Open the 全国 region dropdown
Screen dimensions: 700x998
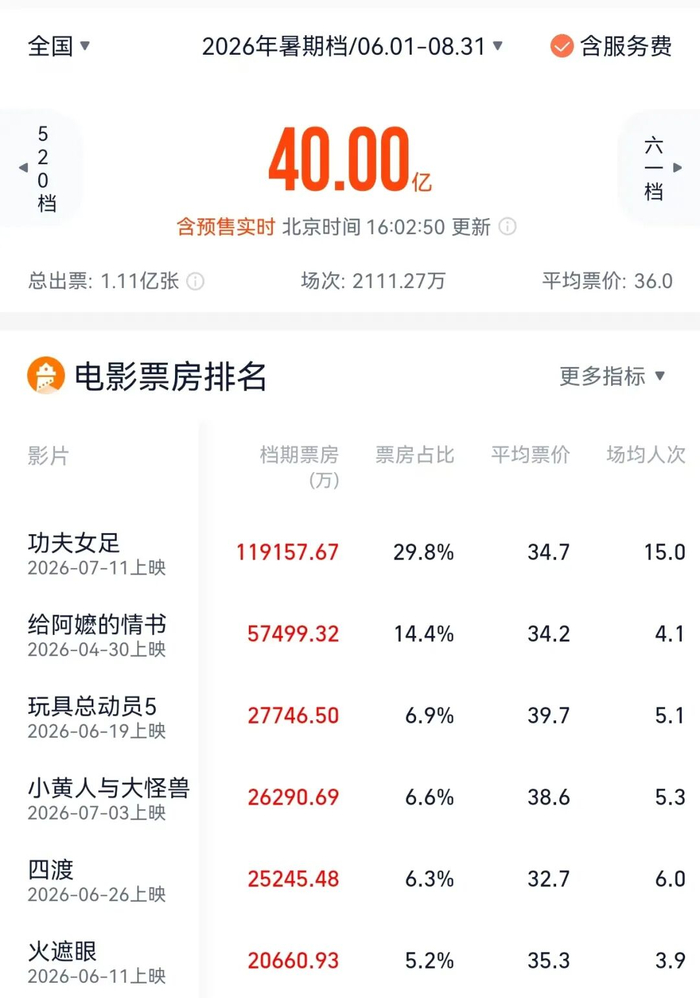point(59,46)
